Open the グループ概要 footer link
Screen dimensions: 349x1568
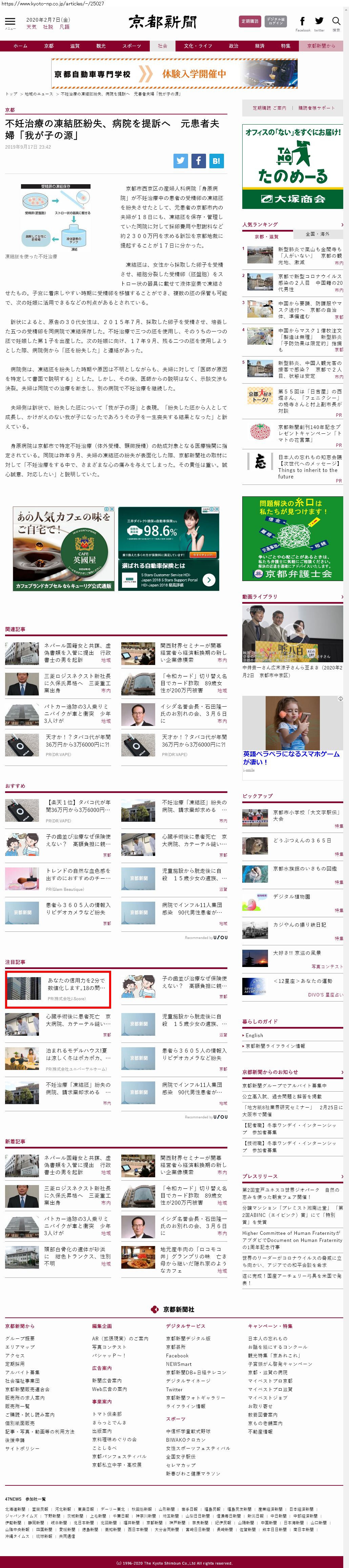pos(20,1338)
